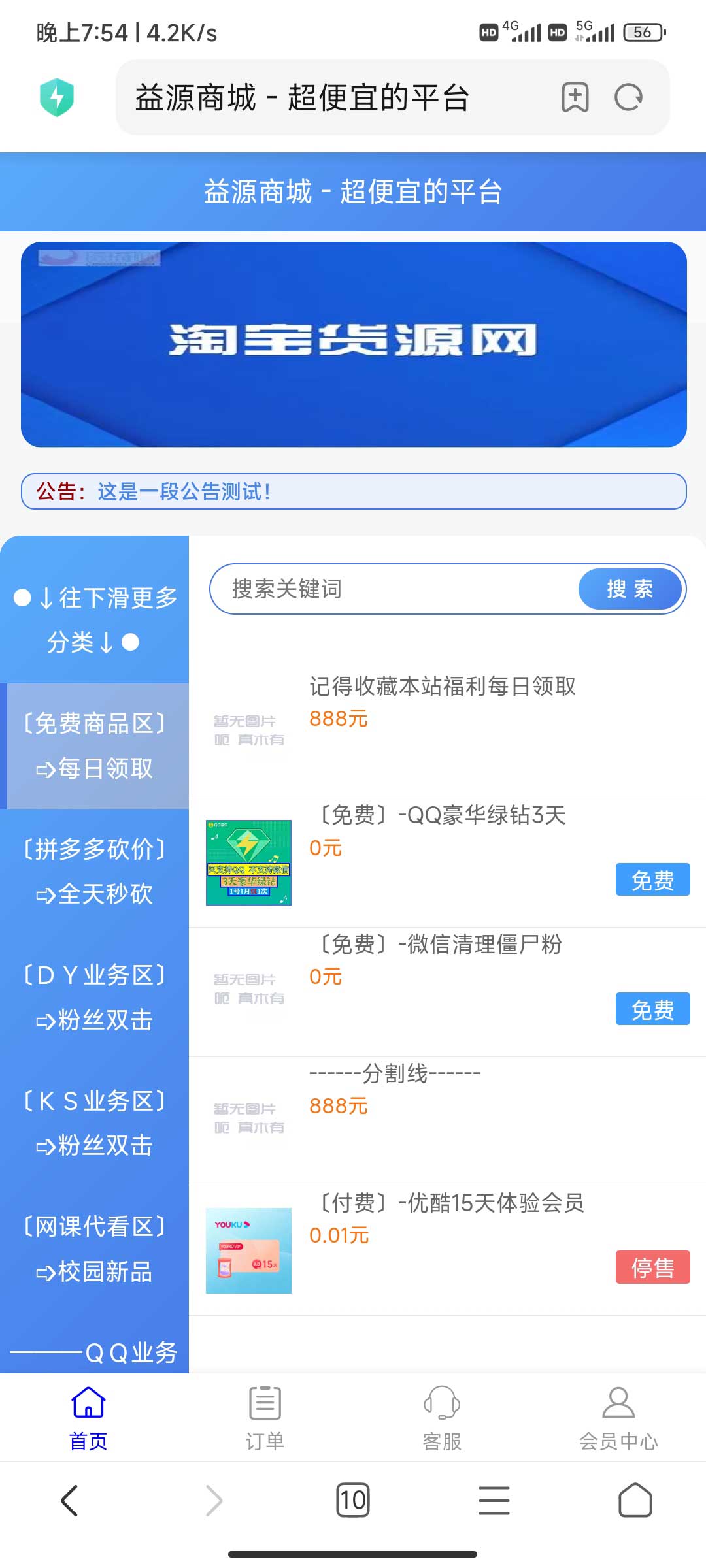Tap the 搜索关键词 search field
Image resolution: width=706 pixels, height=1568 pixels.
click(x=392, y=589)
